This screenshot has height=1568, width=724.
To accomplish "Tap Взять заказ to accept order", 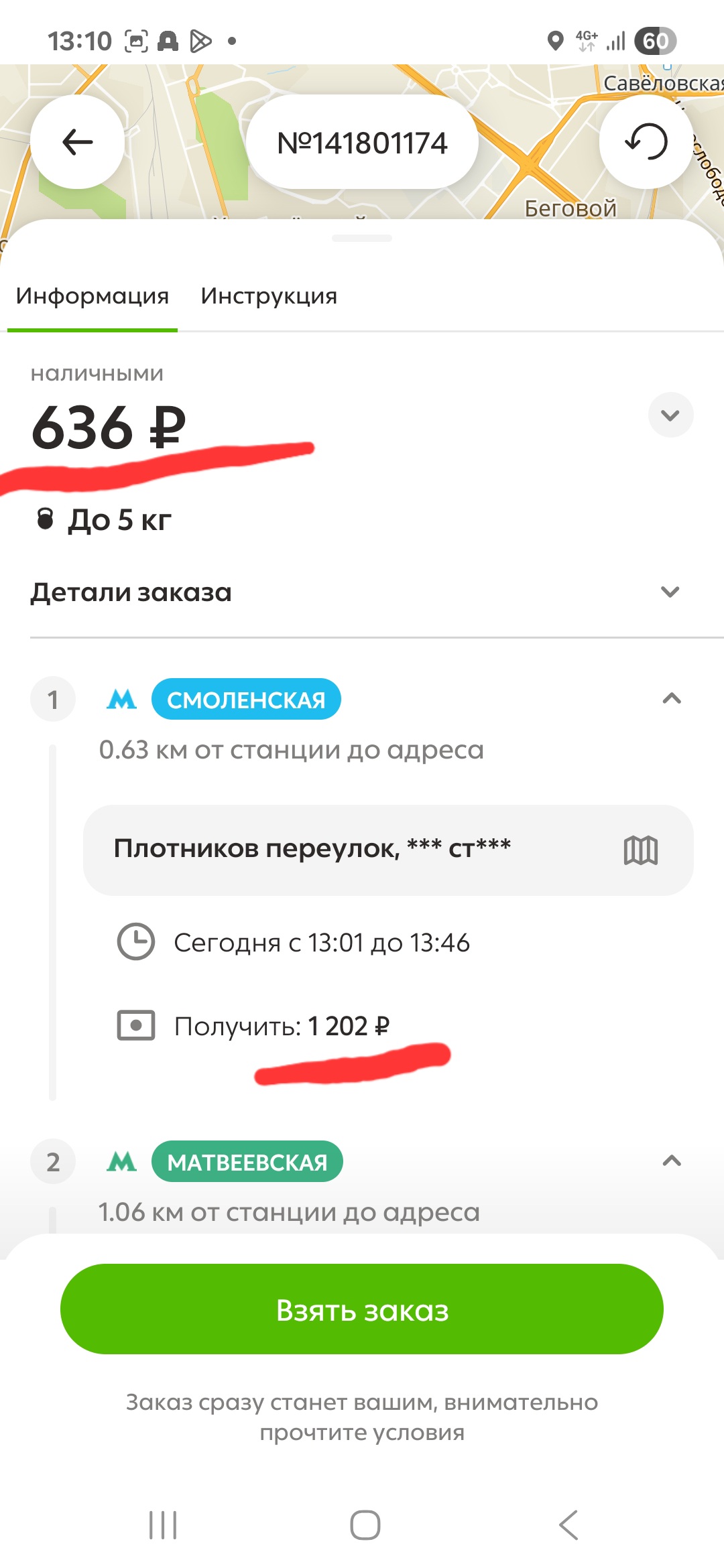I will pyautogui.click(x=362, y=1309).
